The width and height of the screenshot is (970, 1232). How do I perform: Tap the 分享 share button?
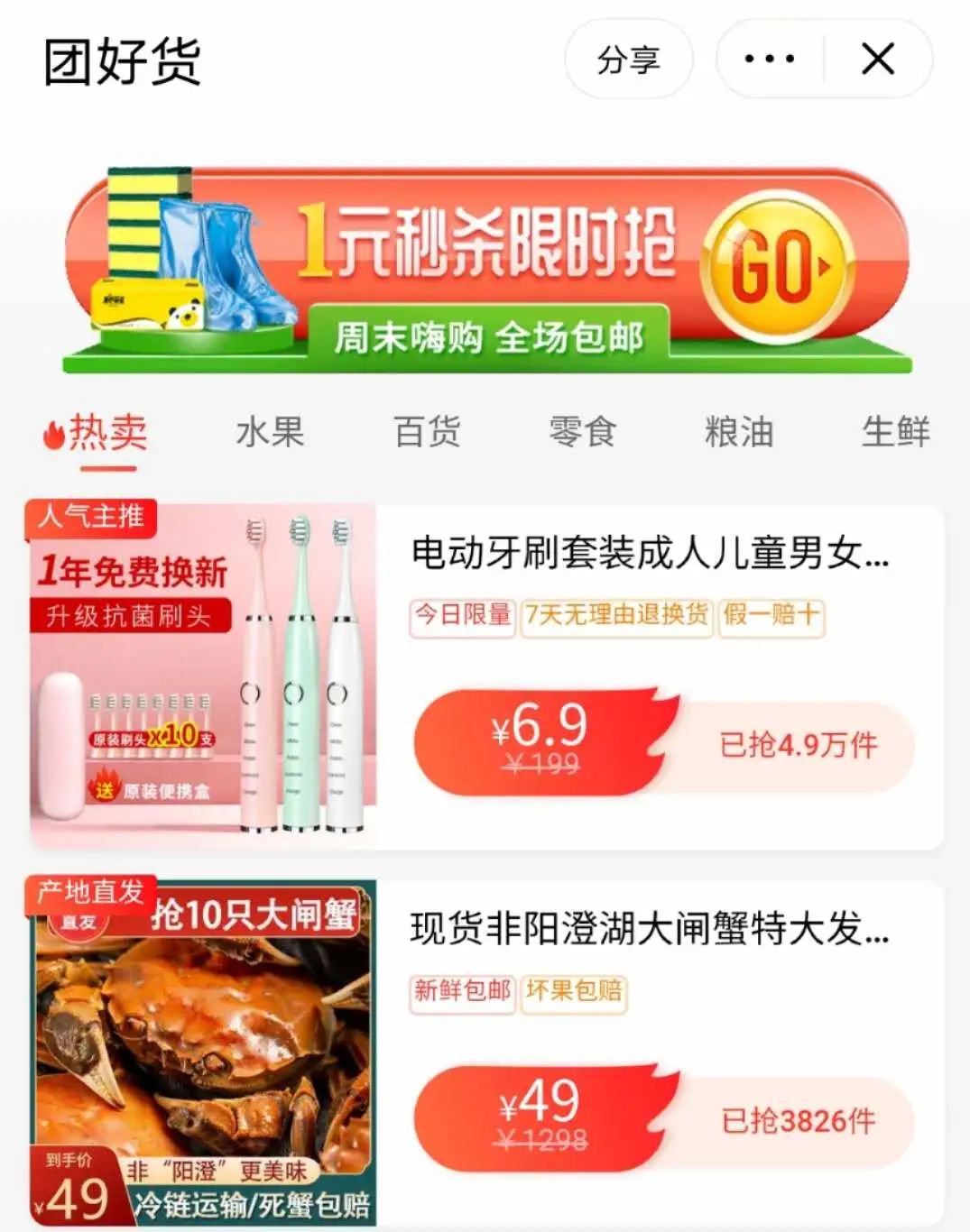(x=628, y=60)
